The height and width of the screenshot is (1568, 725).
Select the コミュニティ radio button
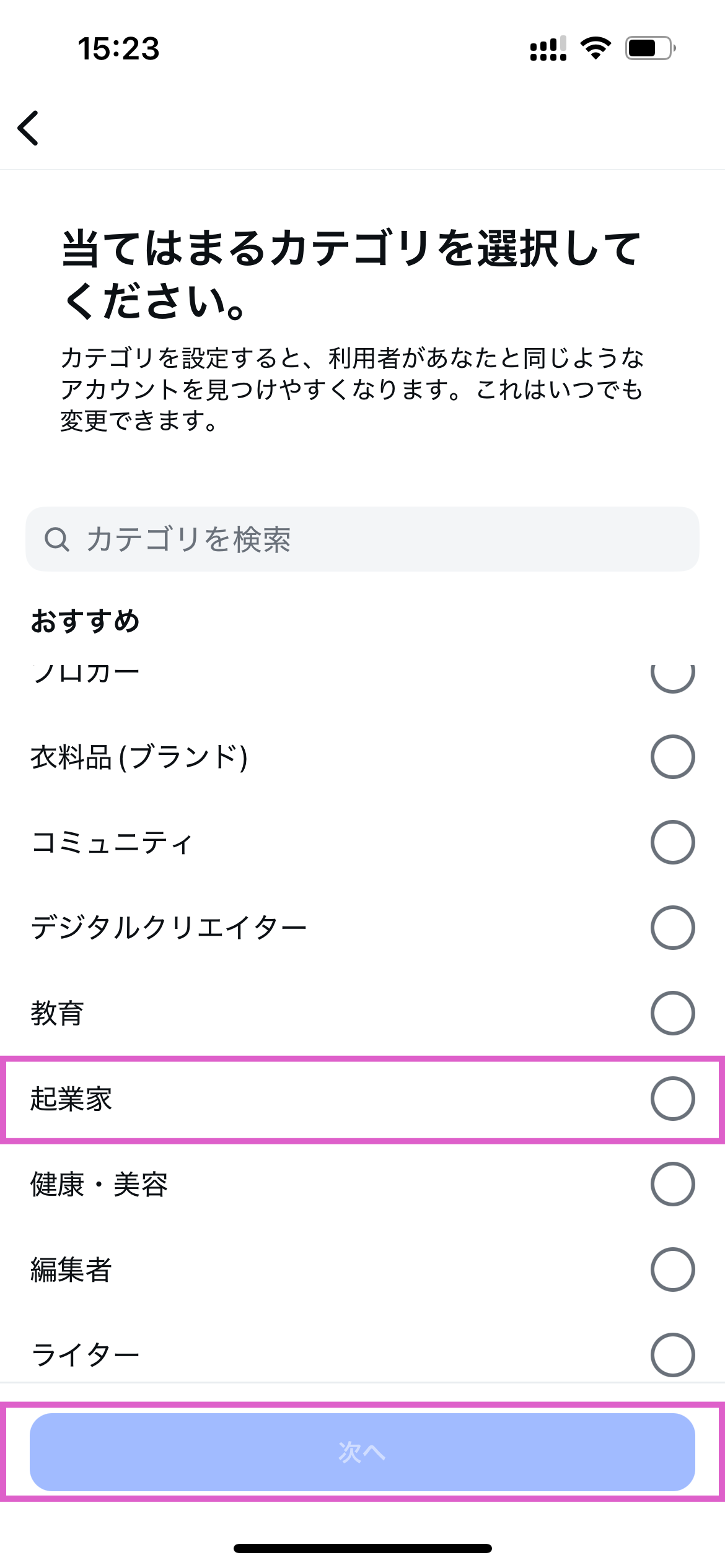(x=673, y=841)
